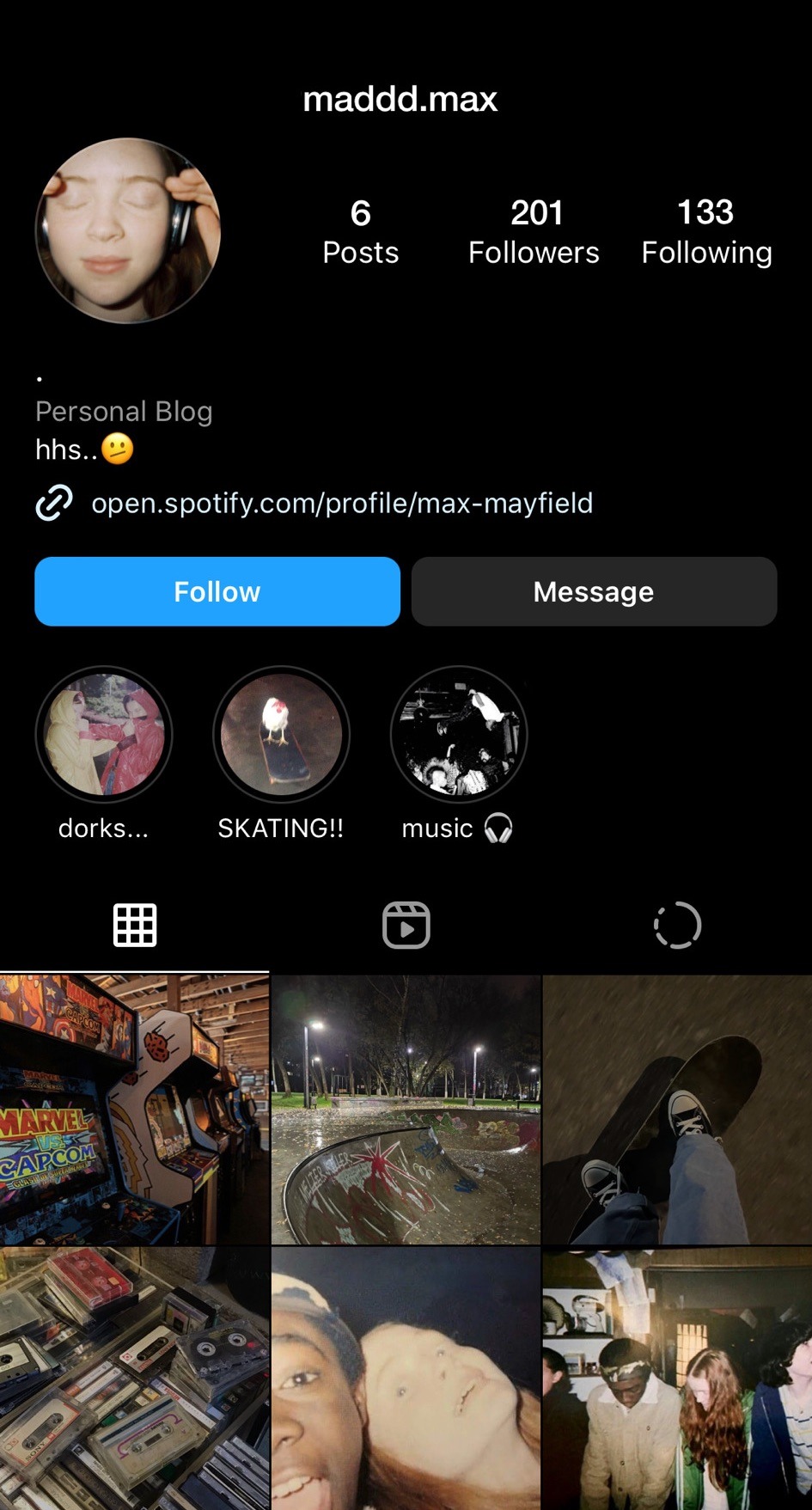Open the night skatepark bowl post

pyautogui.click(x=406, y=1110)
